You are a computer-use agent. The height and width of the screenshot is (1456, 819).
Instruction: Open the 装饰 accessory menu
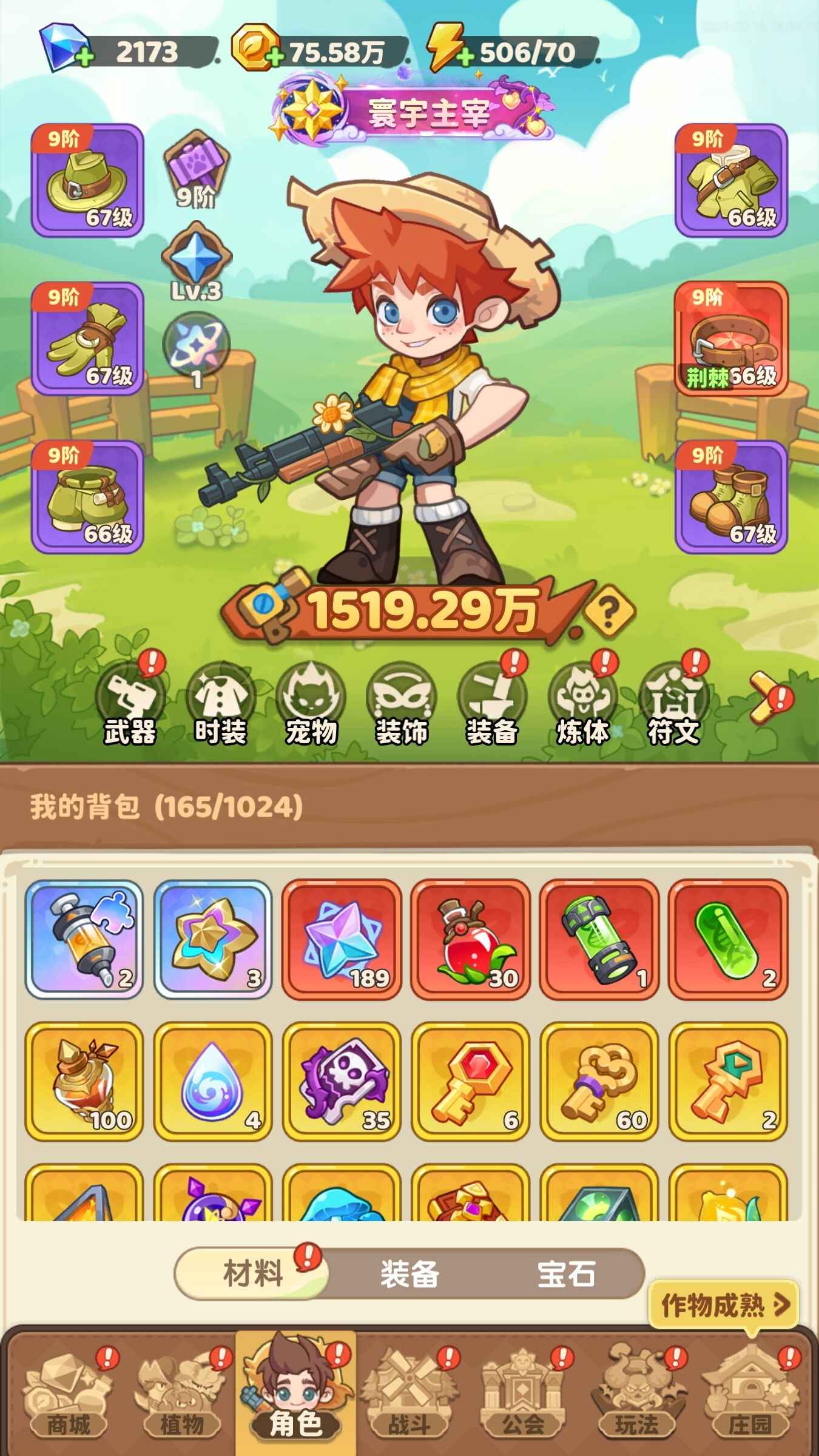[x=401, y=704]
